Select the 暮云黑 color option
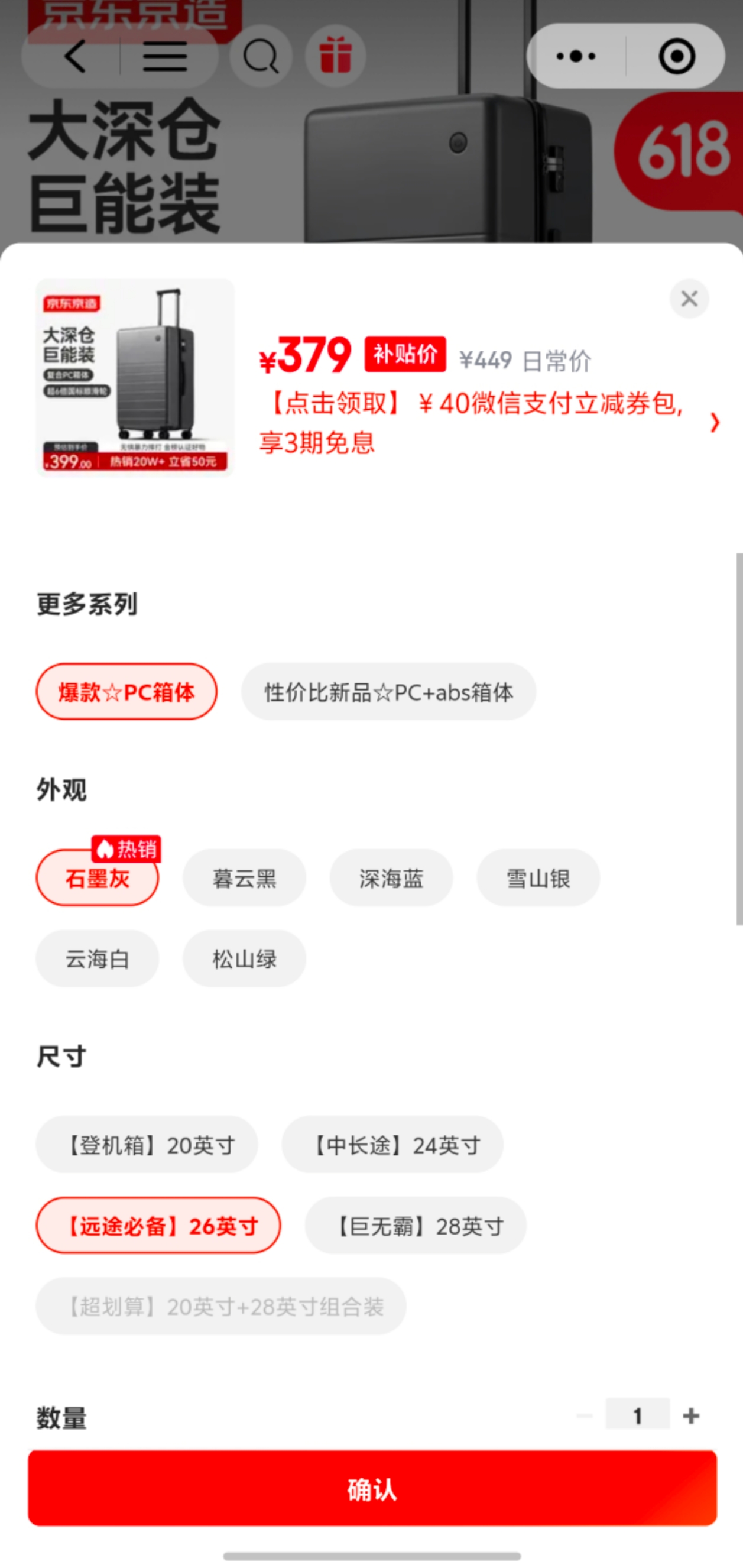Image resolution: width=743 pixels, height=1568 pixels. point(244,879)
